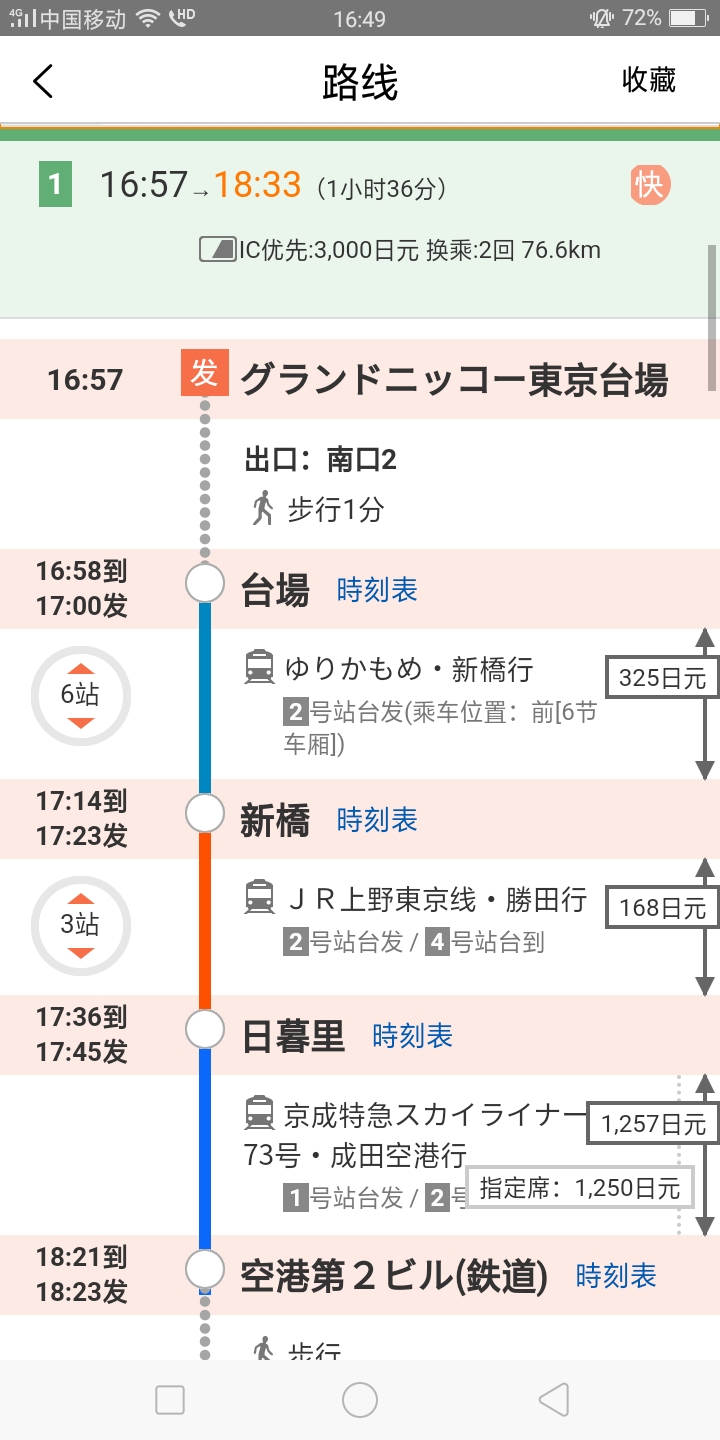Open 時刻表 timetable for 台場 station

pos(377,590)
